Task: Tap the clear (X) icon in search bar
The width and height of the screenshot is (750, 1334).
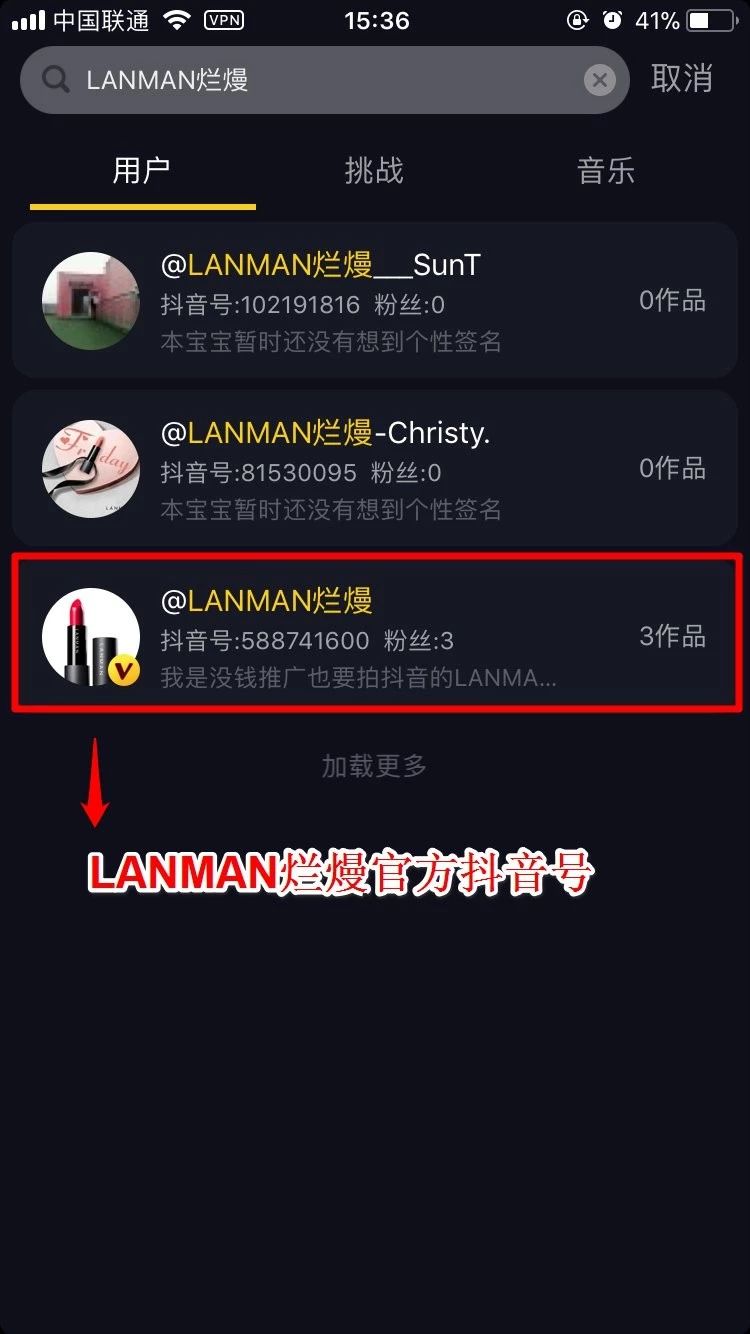Action: pos(599,80)
